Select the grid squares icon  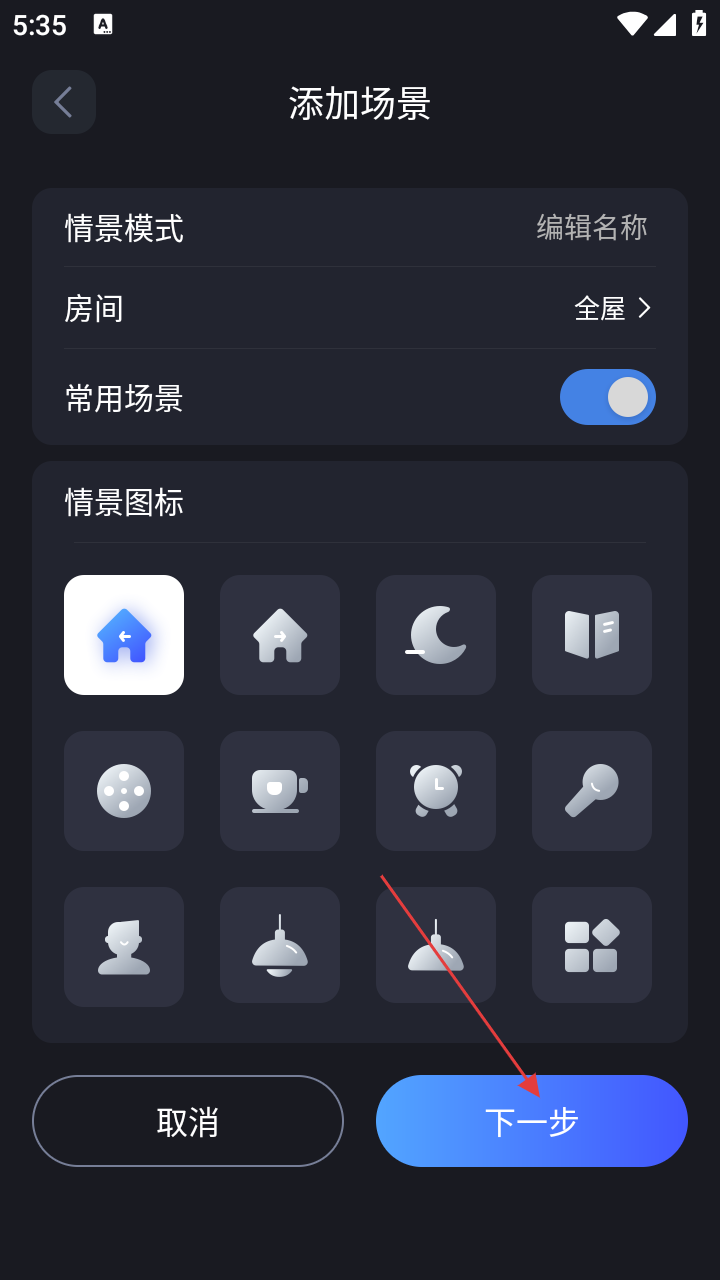coord(592,945)
